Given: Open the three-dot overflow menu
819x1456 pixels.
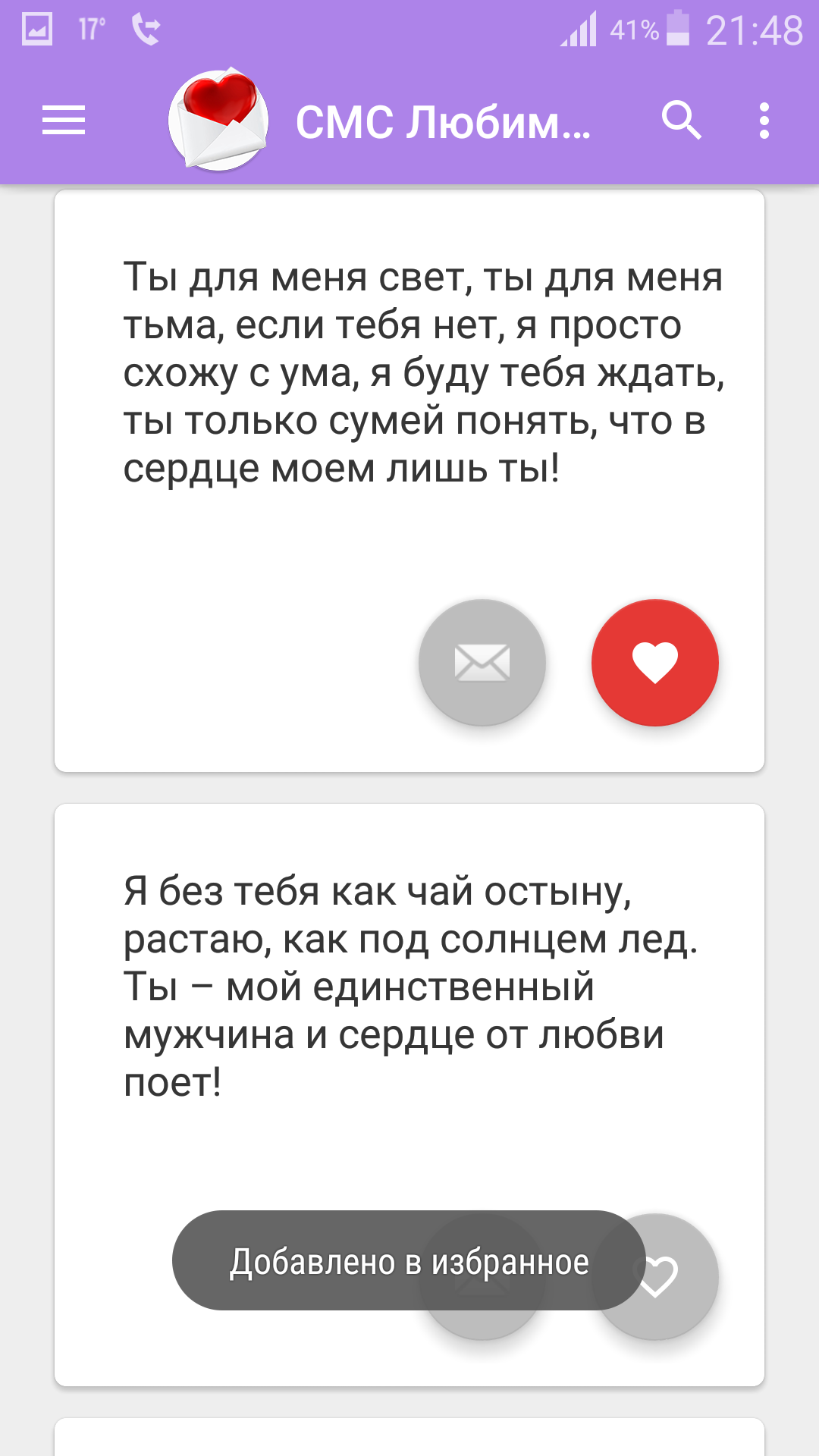Looking at the screenshot, I should click(764, 121).
